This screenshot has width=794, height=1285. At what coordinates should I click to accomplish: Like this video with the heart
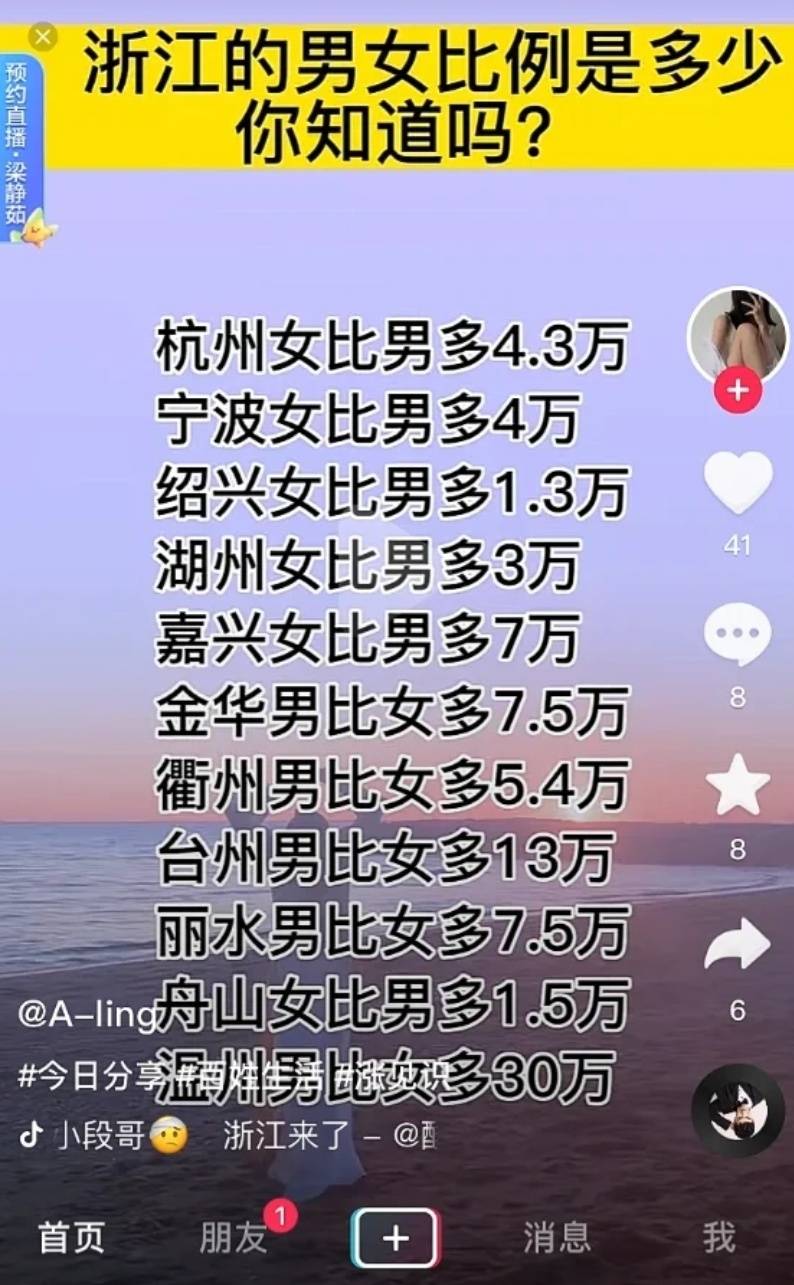[738, 484]
